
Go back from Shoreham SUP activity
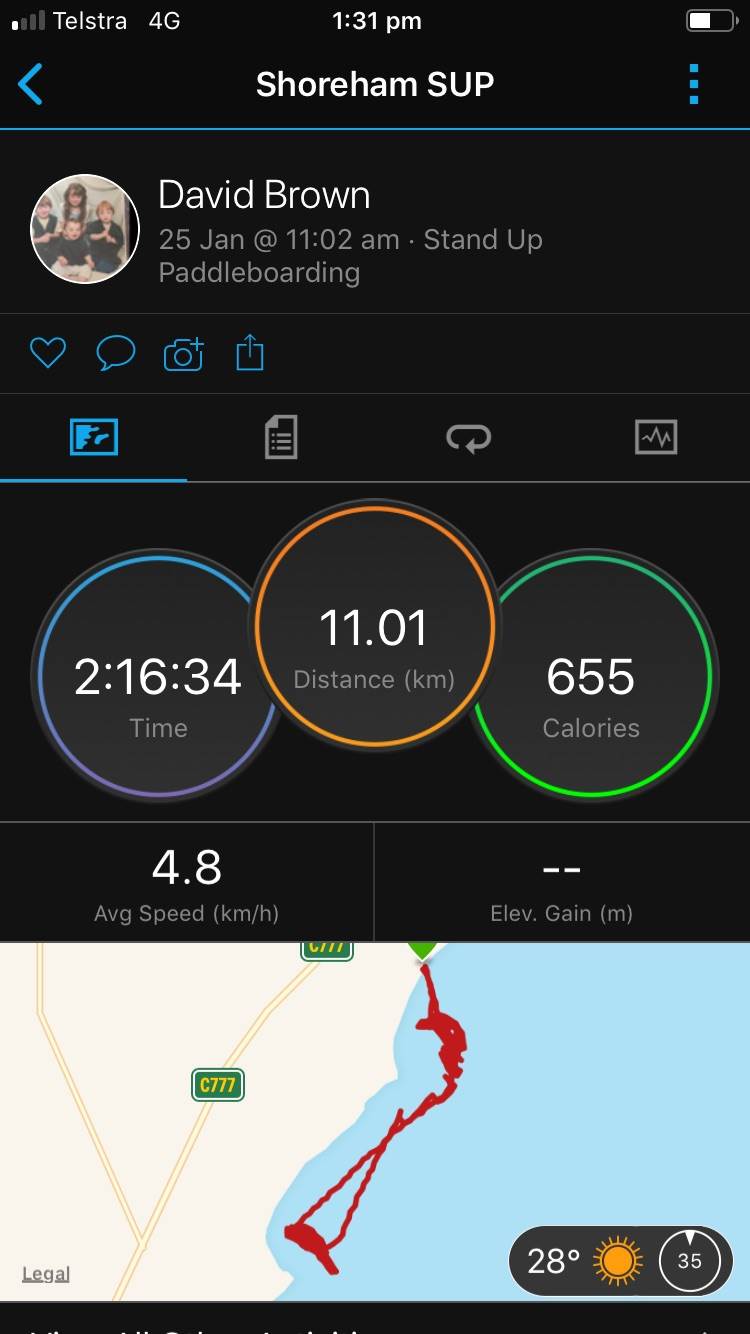(31, 84)
